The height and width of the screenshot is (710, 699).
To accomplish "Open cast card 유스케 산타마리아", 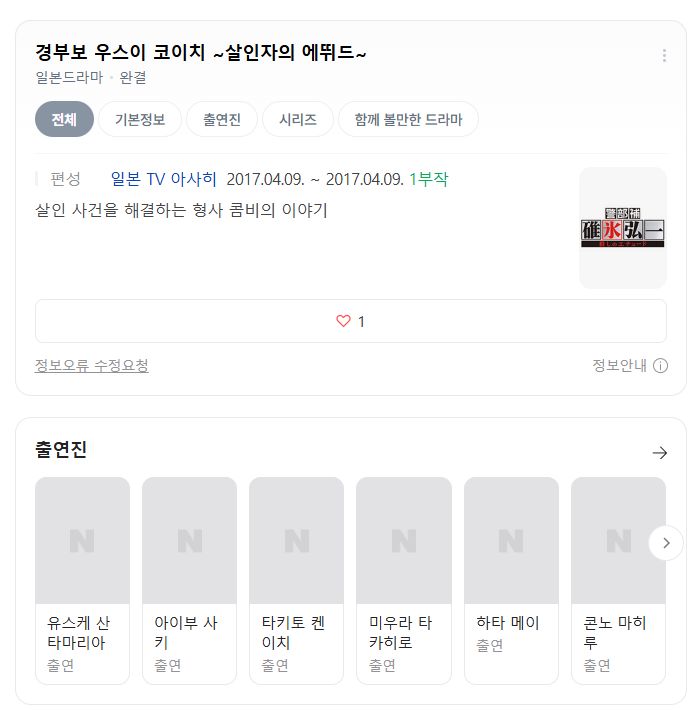I will pos(82,580).
